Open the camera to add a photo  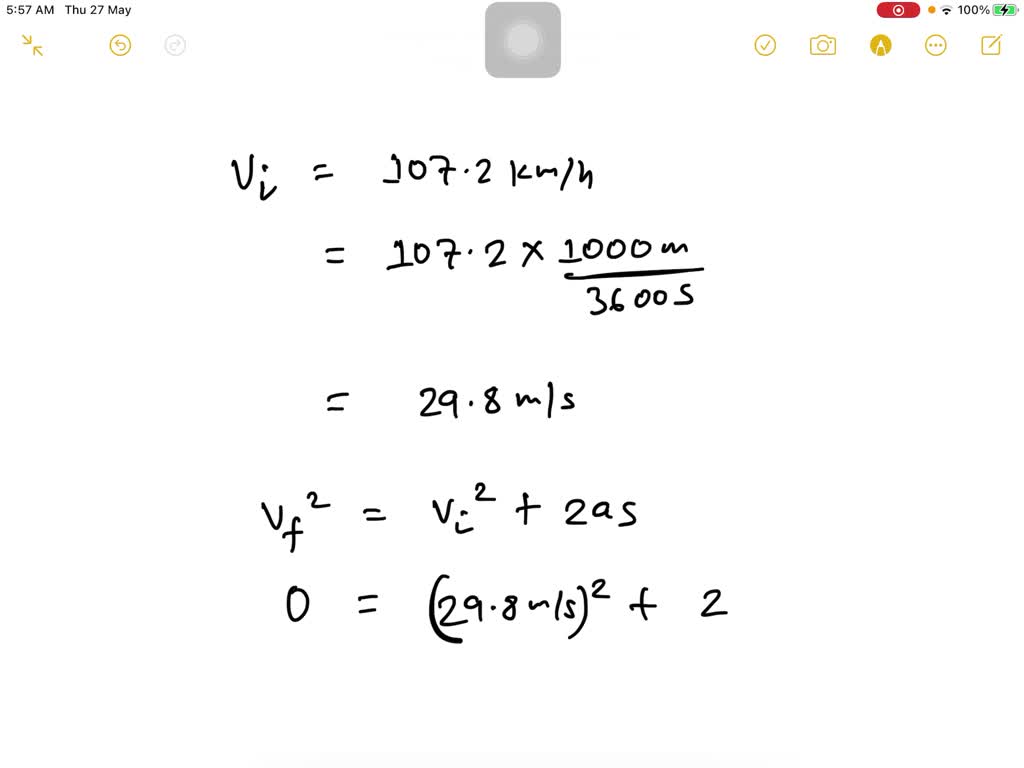[822, 45]
